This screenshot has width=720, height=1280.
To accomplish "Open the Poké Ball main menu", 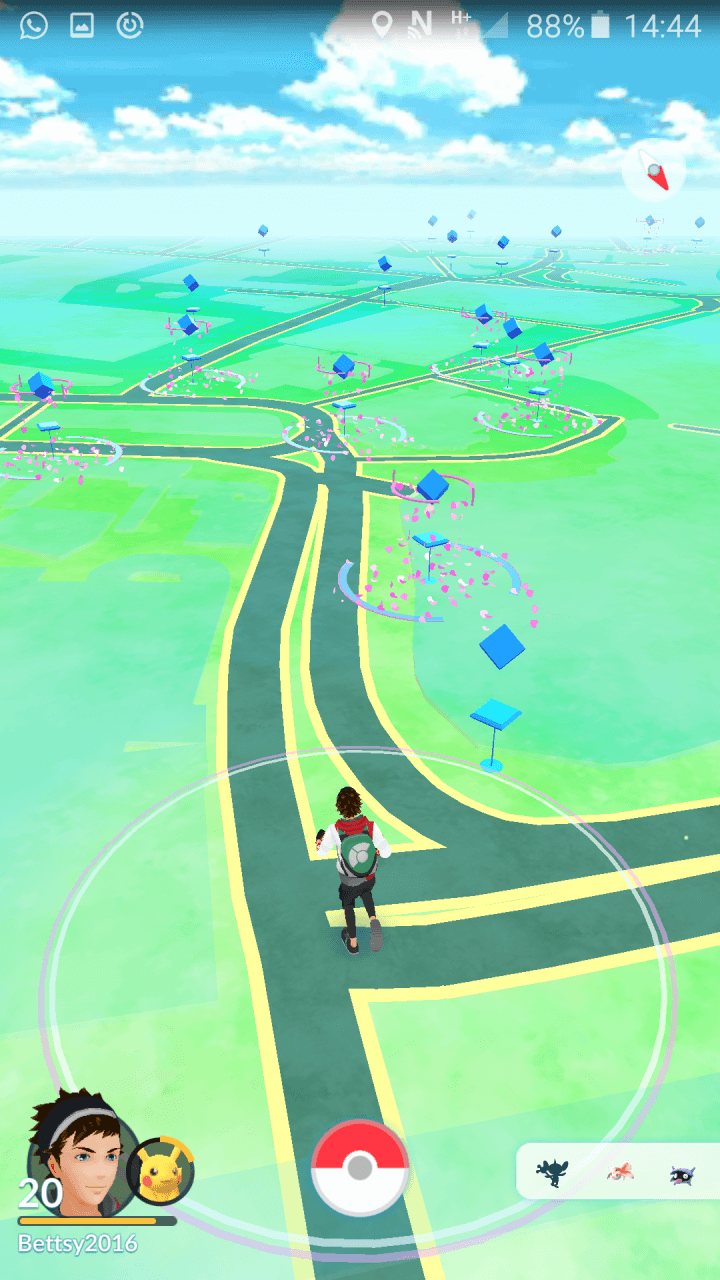I will pos(360,1168).
